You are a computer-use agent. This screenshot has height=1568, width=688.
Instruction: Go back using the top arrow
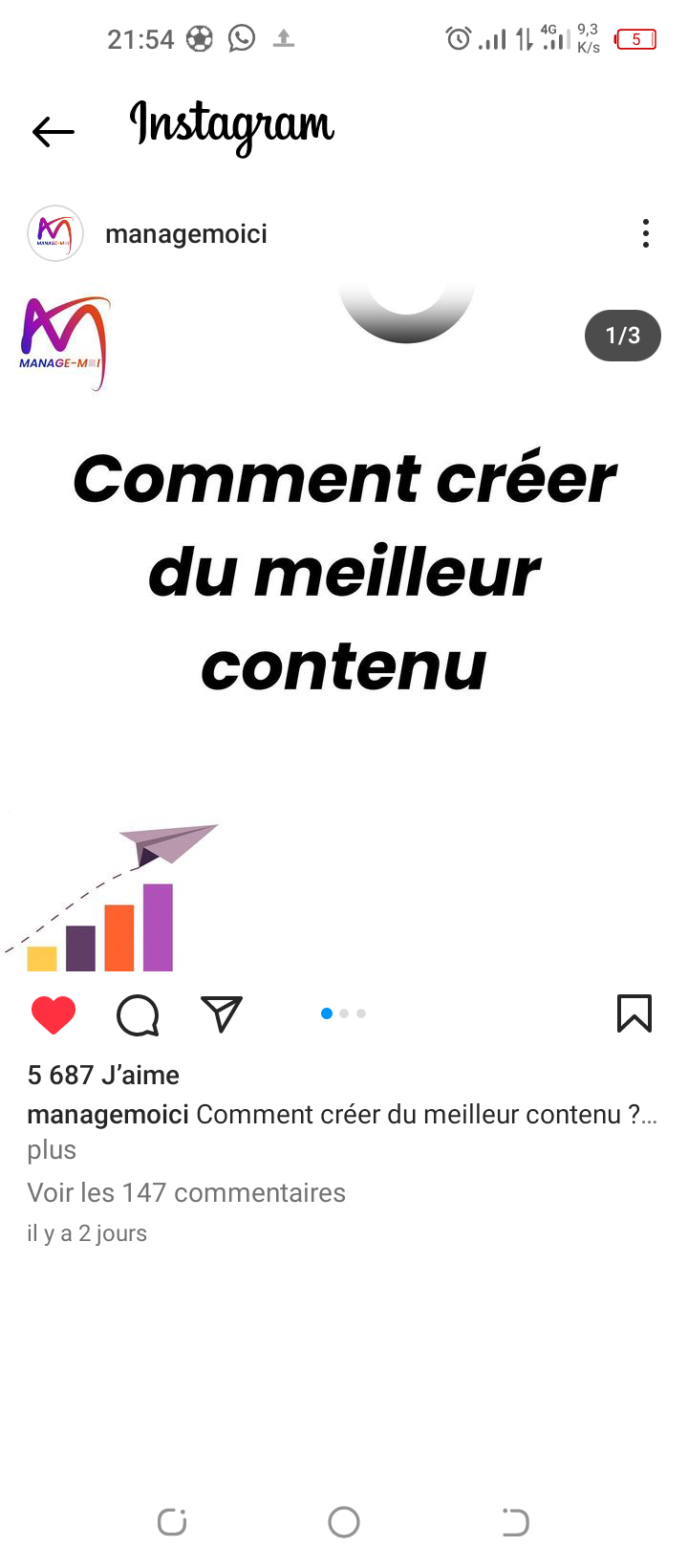pyautogui.click(x=53, y=132)
